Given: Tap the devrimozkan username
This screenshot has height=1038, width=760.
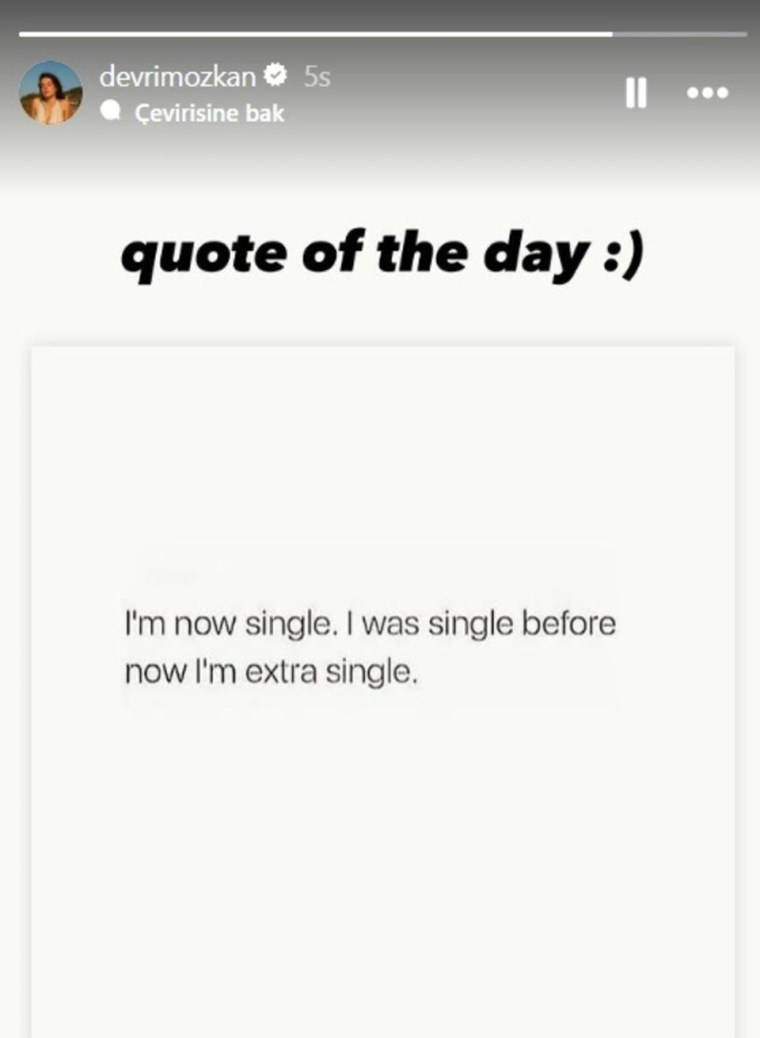Looking at the screenshot, I should coord(178,76).
